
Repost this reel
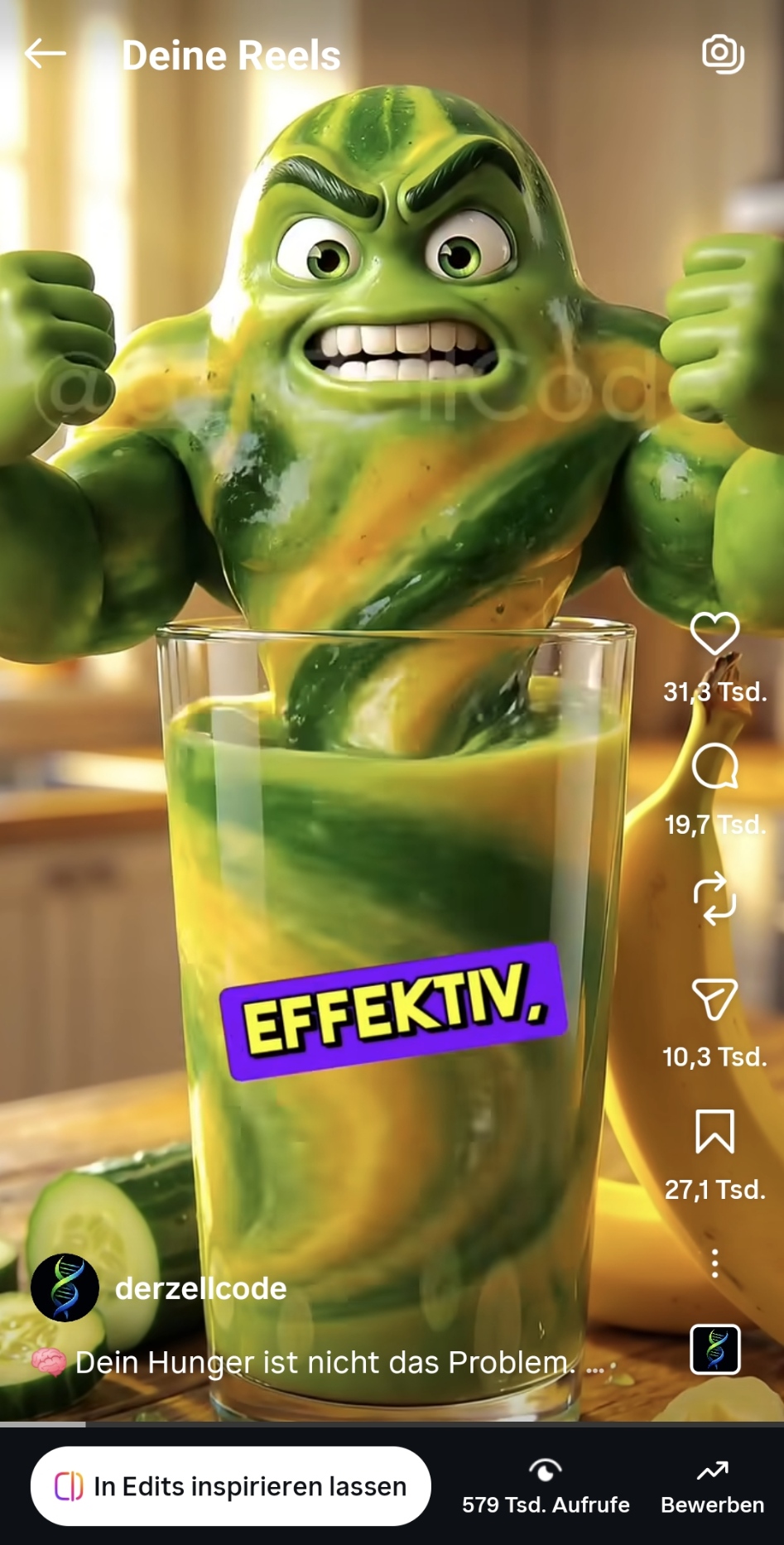pyautogui.click(x=714, y=898)
